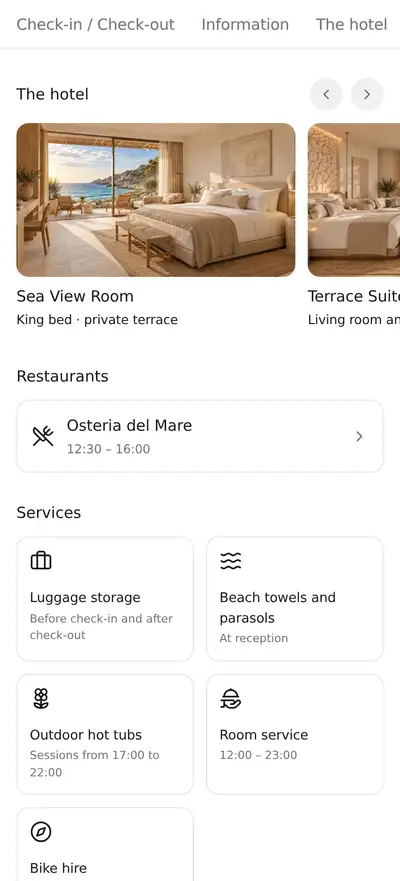
Task: Open the Sea View Room card
Action: coord(156,225)
